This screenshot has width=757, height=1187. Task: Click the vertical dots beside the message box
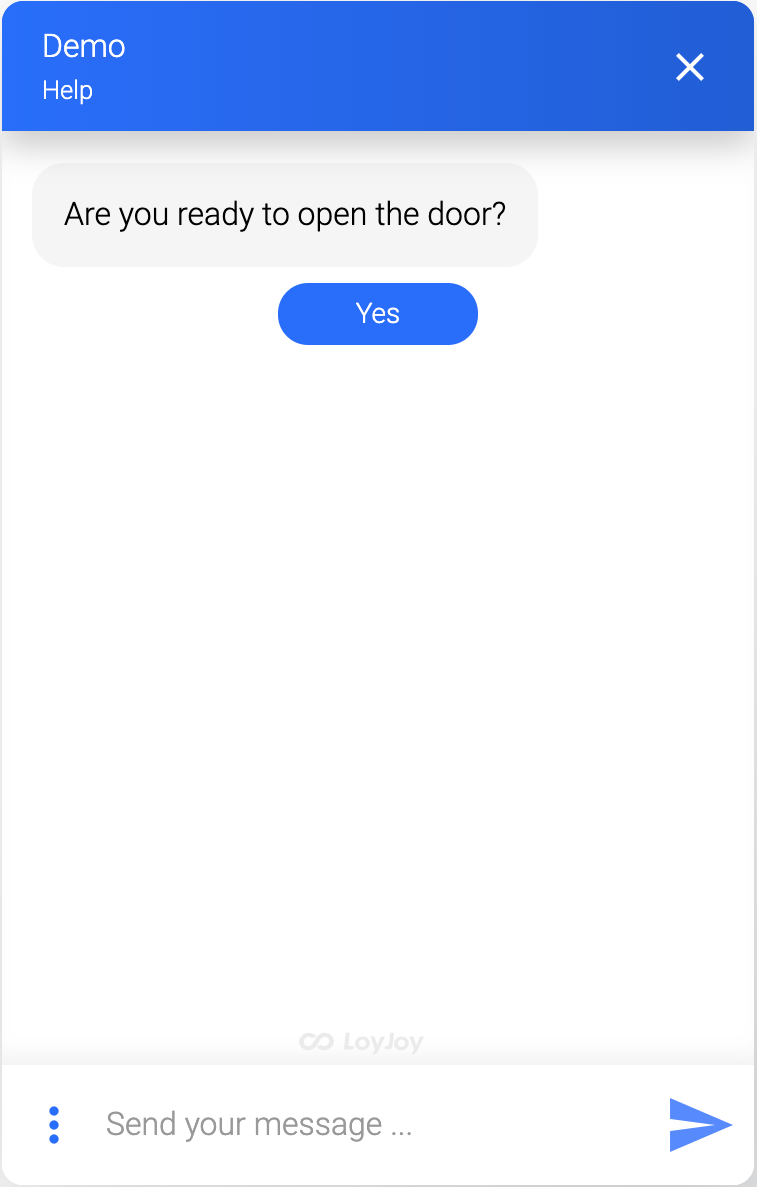pyautogui.click(x=53, y=1124)
